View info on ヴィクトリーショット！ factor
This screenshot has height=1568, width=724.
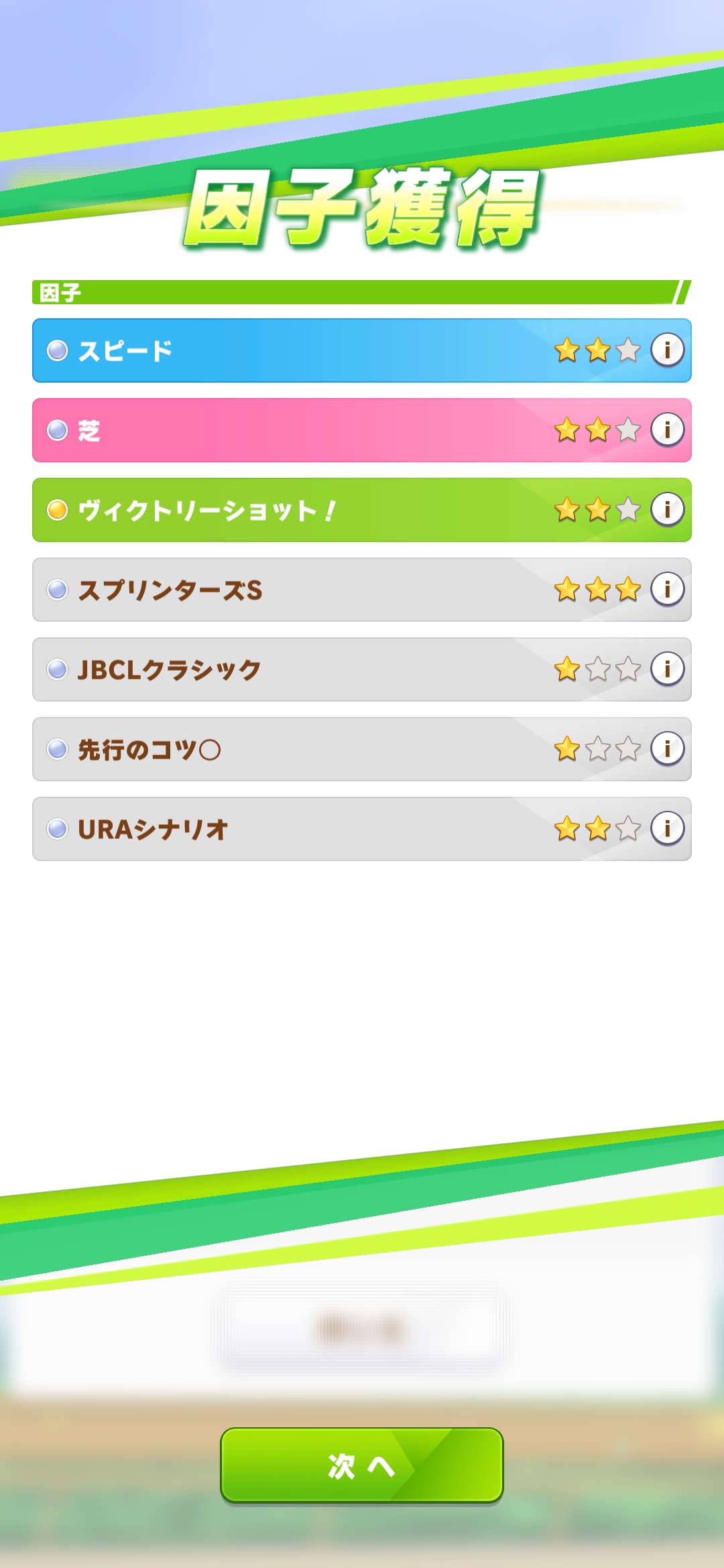(667, 509)
